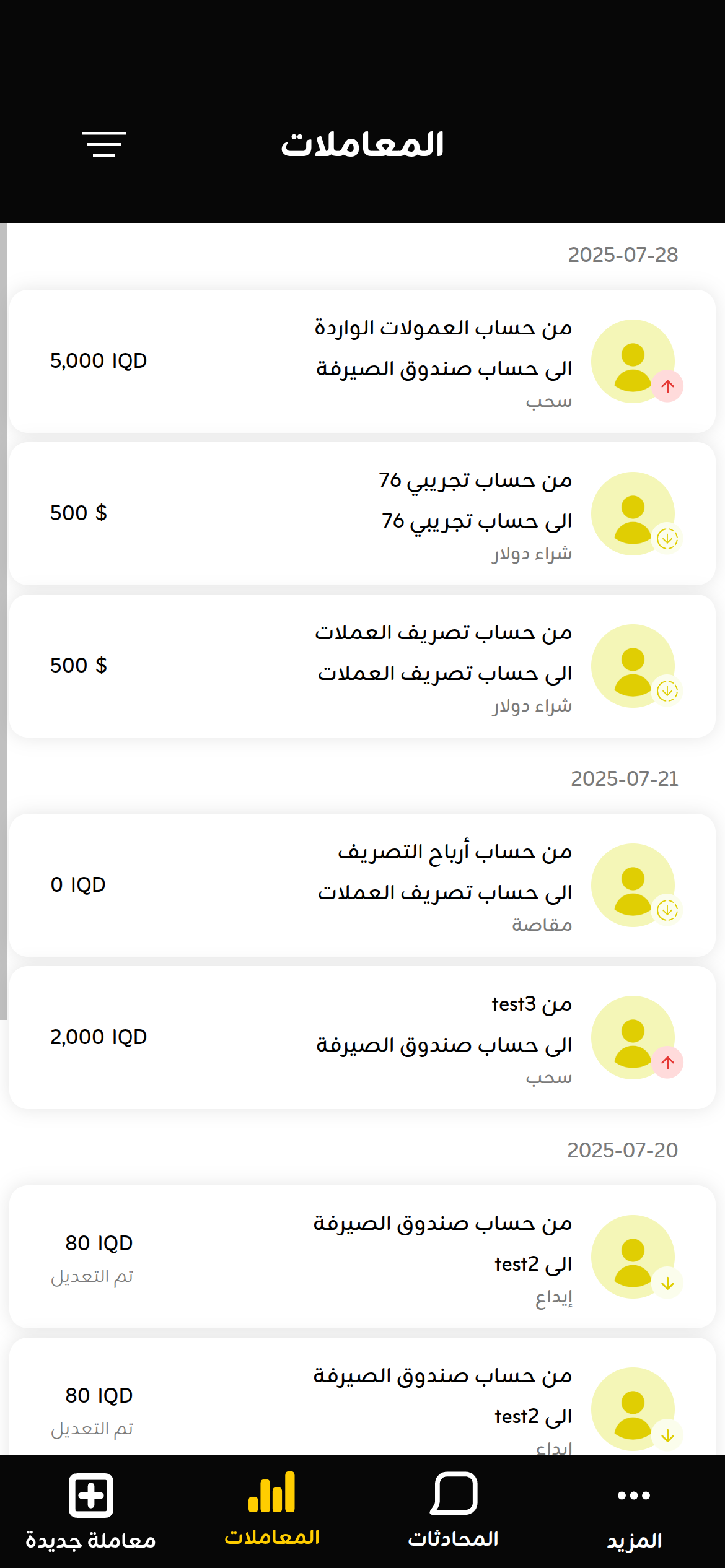The width and height of the screenshot is (725, 1568).
Task: Open the 80 IQD إيداع transaction to test2
Action: [x=362, y=1256]
